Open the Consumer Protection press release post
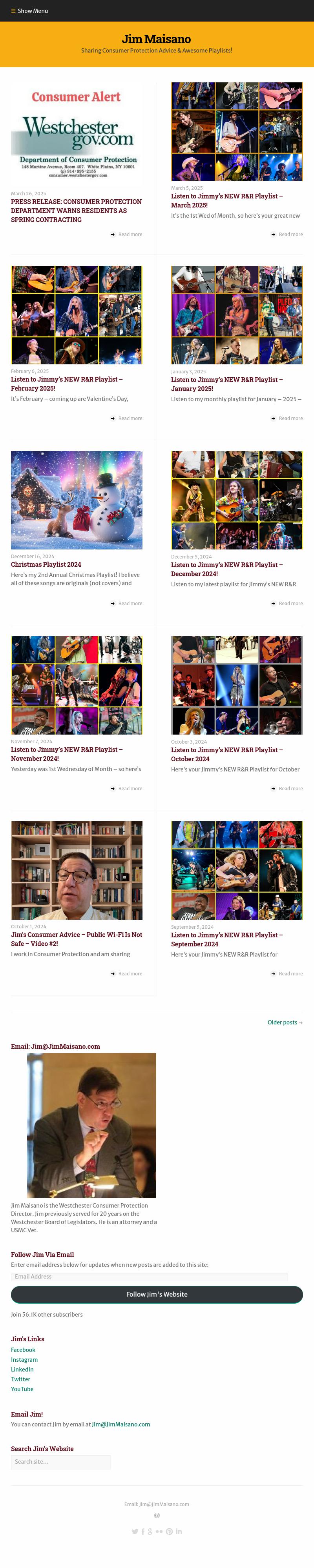This screenshot has height=1568, width=314. tap(76, 210)
